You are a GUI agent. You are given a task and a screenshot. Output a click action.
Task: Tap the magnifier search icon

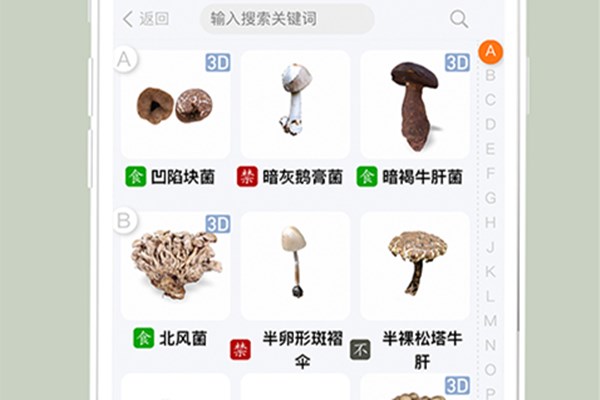click(459, 19)
